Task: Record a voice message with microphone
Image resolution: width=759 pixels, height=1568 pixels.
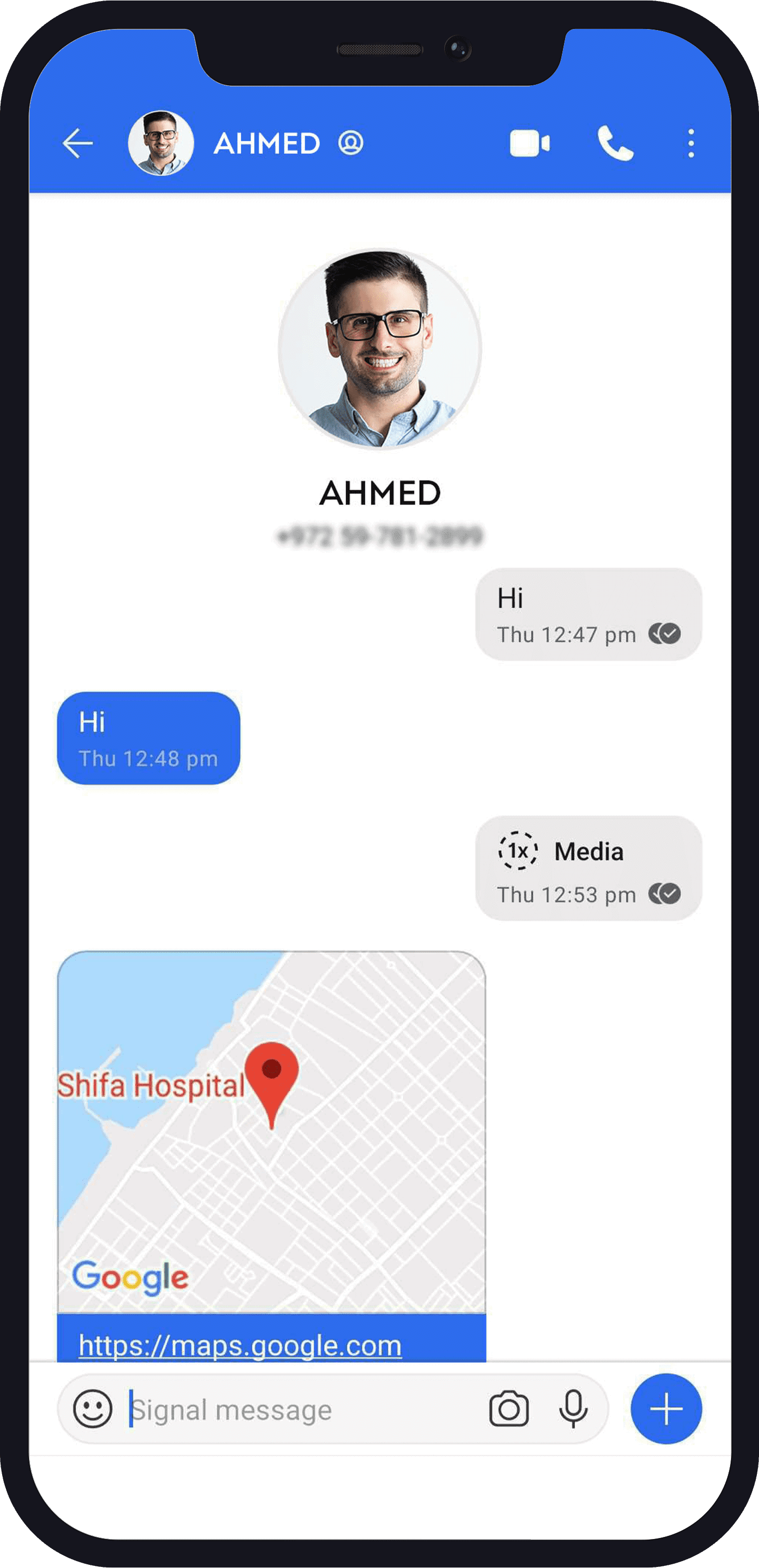Action: (572, 1408)
